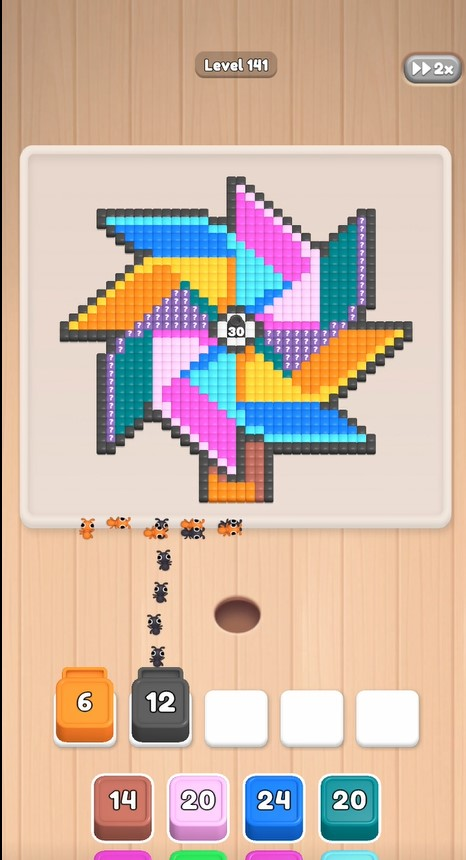Viewport: 466px width, 860px height.
Task: Tap the dark gray block numbered 12
Action: pyautogui.click(x=160, y=705)
